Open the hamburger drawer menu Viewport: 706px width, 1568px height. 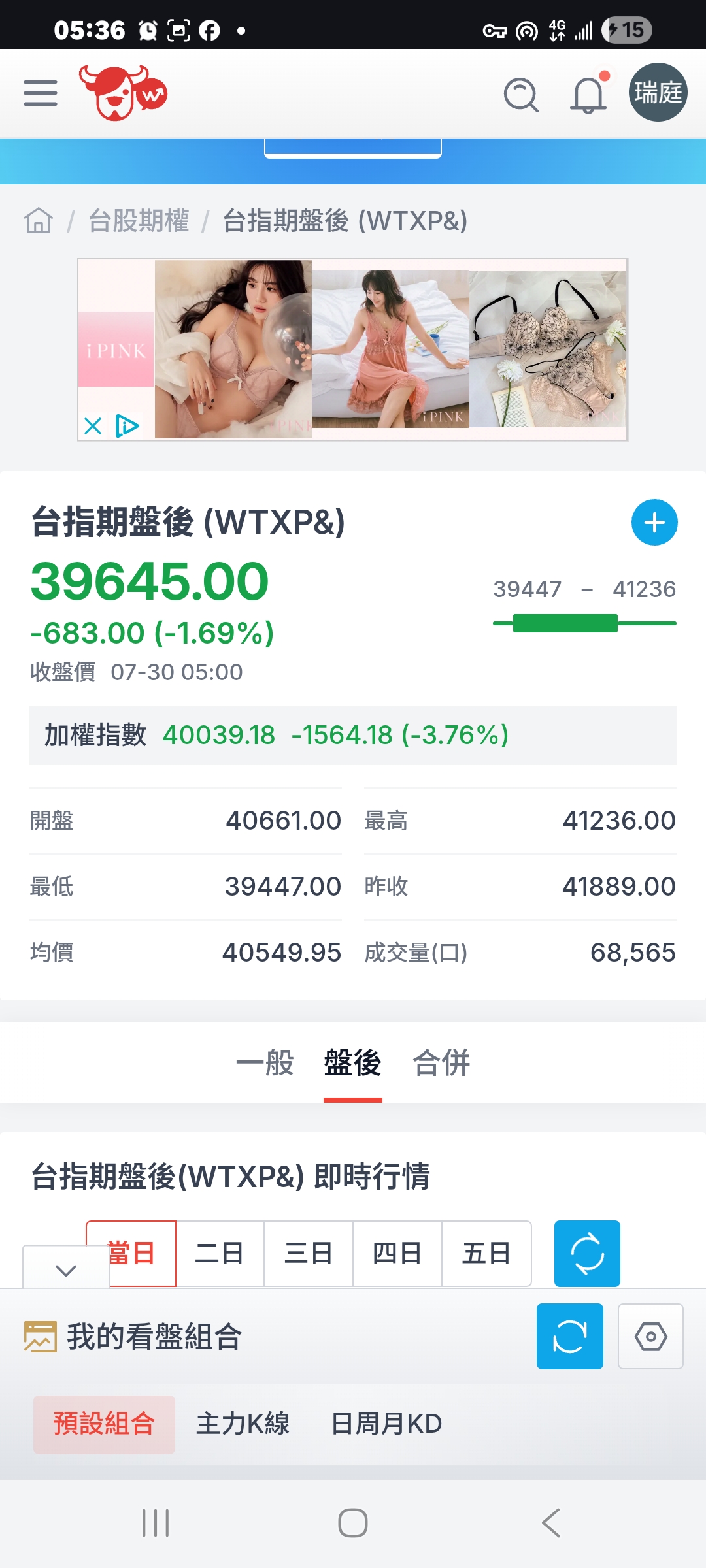pos(41,93)
